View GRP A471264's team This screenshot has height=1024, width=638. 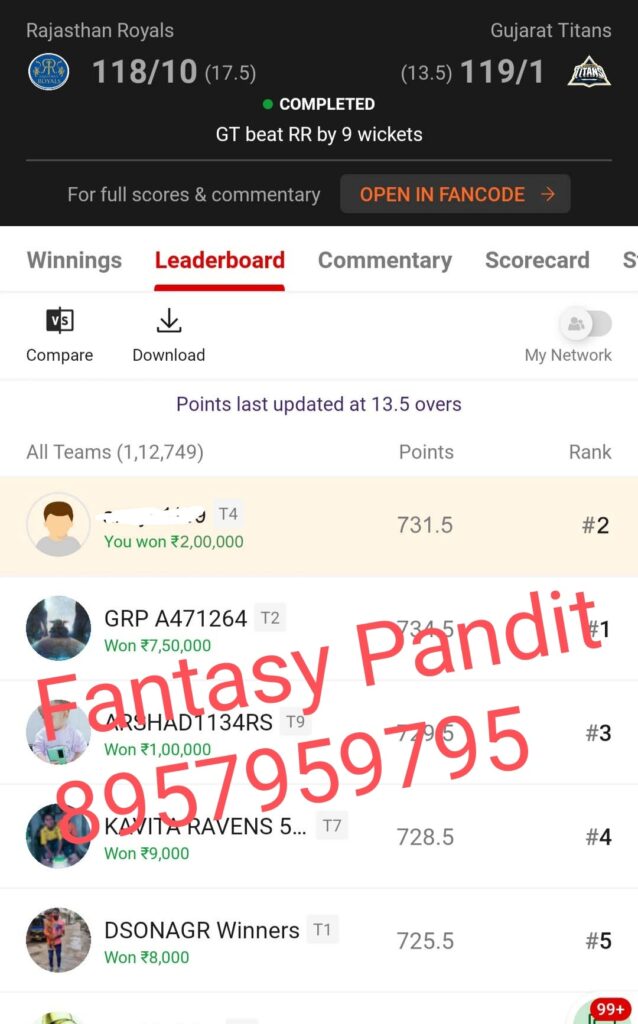tap(318, 630)
